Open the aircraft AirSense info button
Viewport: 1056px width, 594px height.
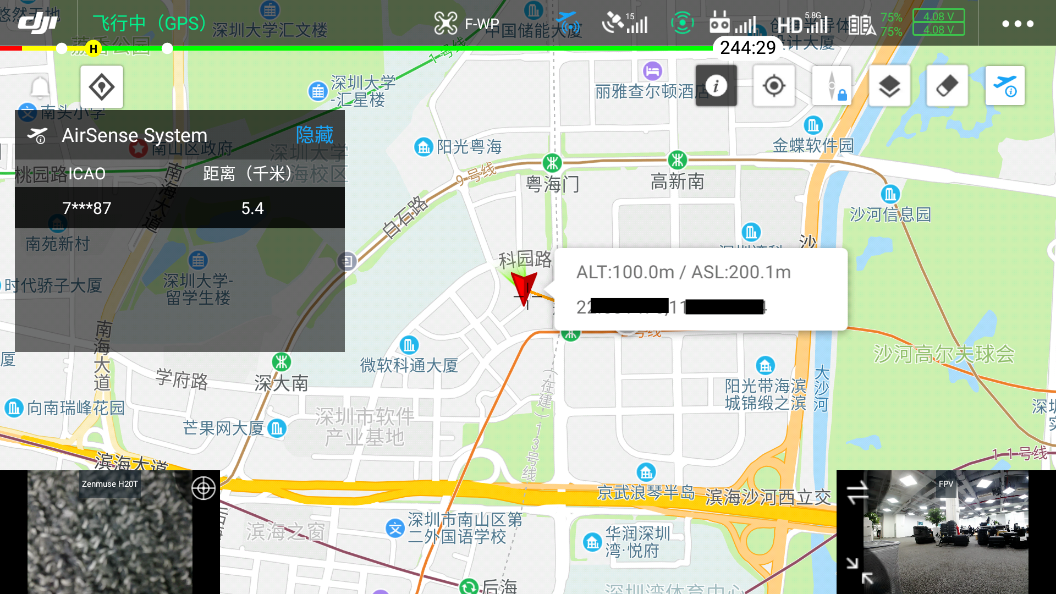point(1004,86)
